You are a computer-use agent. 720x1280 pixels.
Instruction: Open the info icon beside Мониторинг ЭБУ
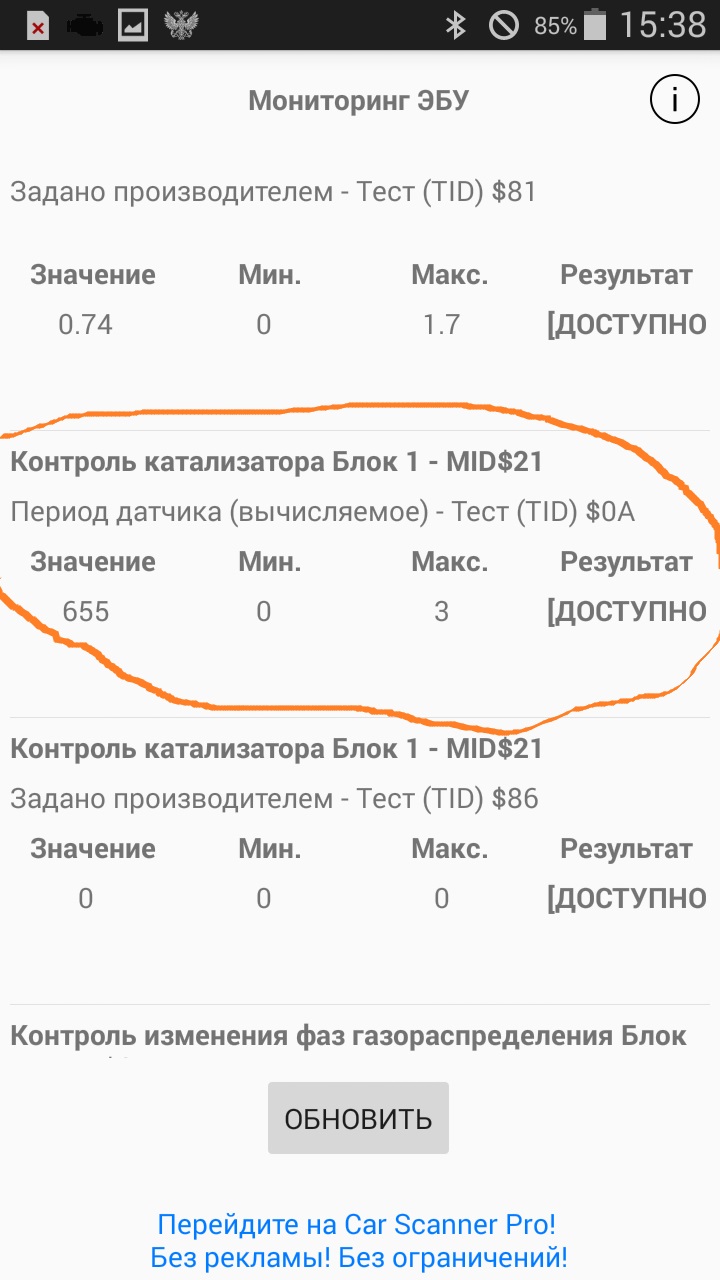coord(675,100)
